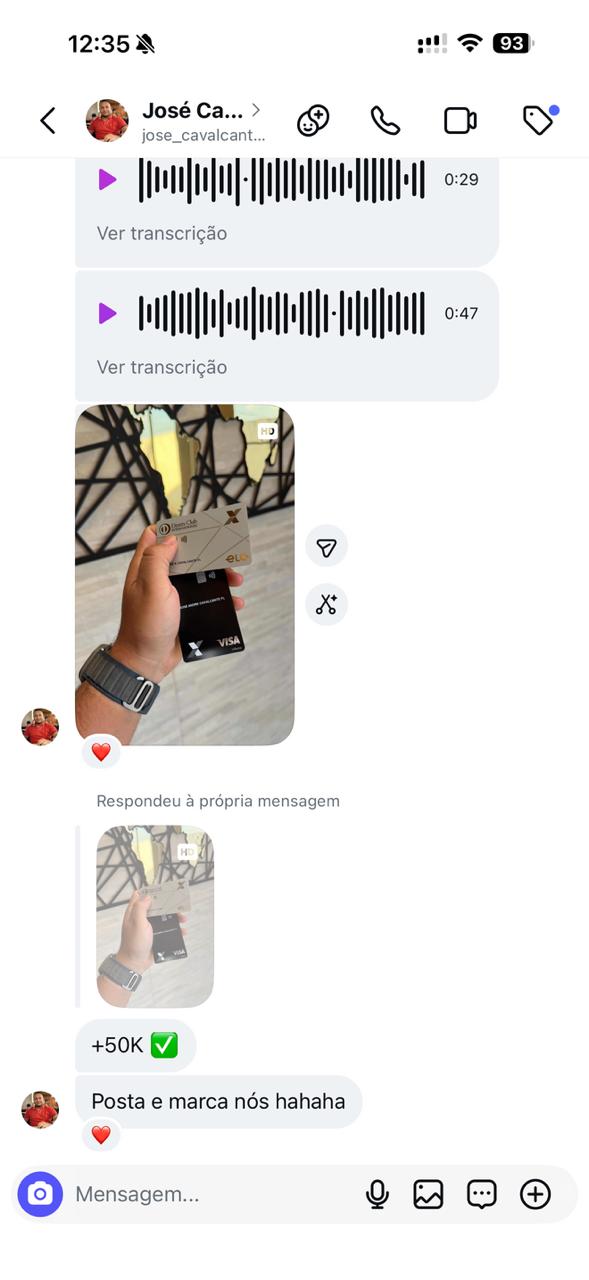Open more options with the plus icon
Image resolution: width=589 pixels, height=1280 pixels.
tap(536, 1194)
